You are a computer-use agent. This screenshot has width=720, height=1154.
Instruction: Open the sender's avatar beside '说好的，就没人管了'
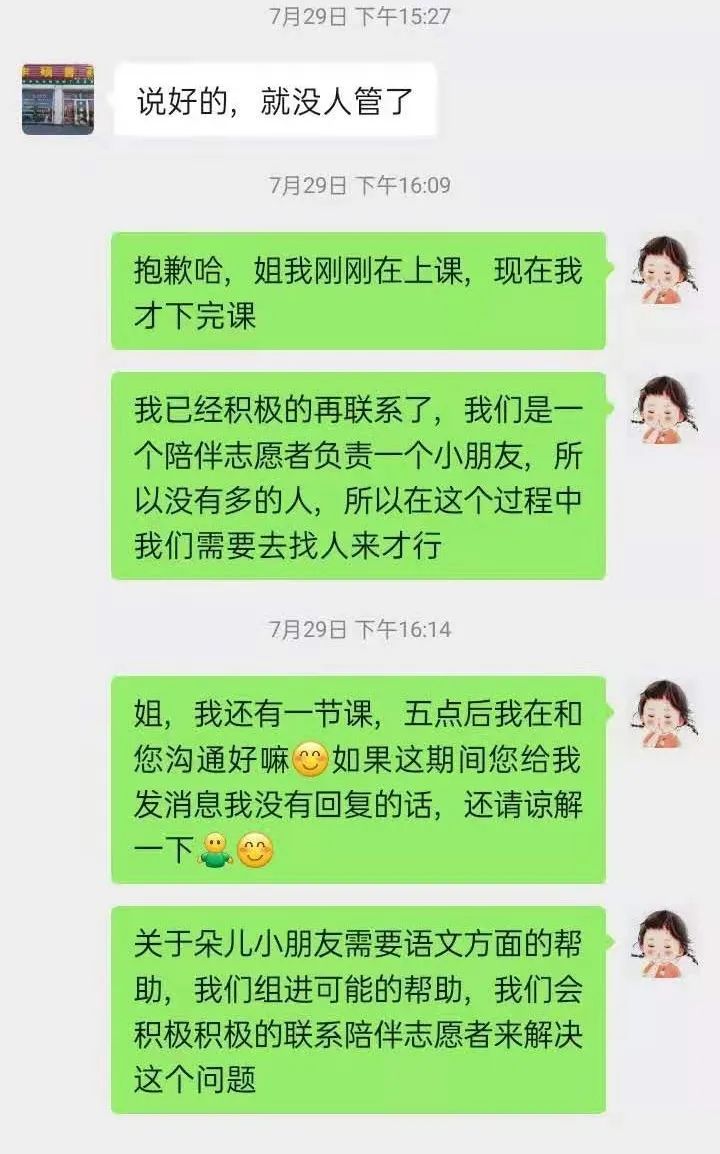pos(58,99)
